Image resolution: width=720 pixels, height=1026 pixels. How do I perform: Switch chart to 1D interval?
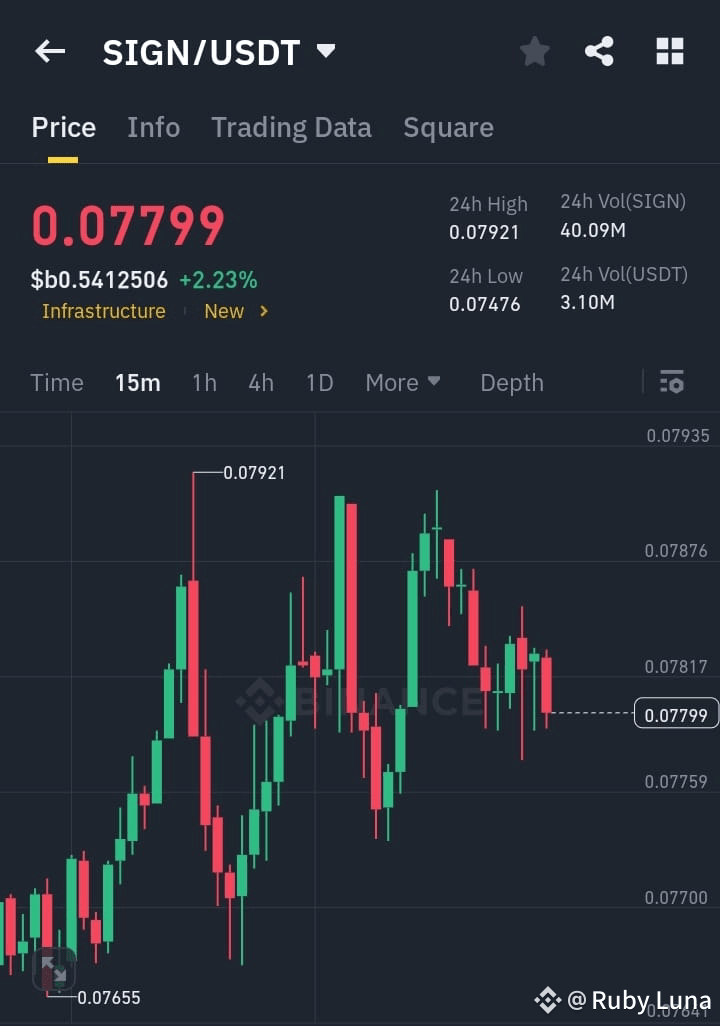[319, 382]
